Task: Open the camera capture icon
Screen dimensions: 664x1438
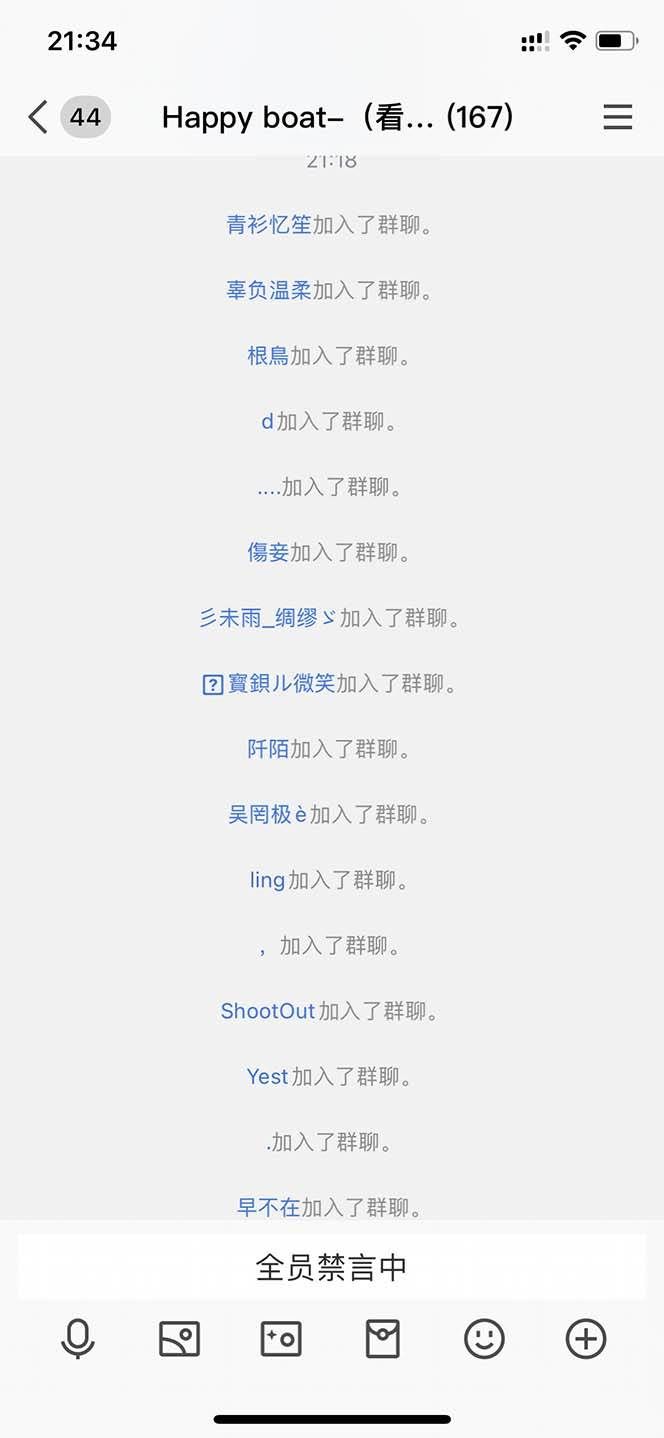Action: (x=281, y=1338)
